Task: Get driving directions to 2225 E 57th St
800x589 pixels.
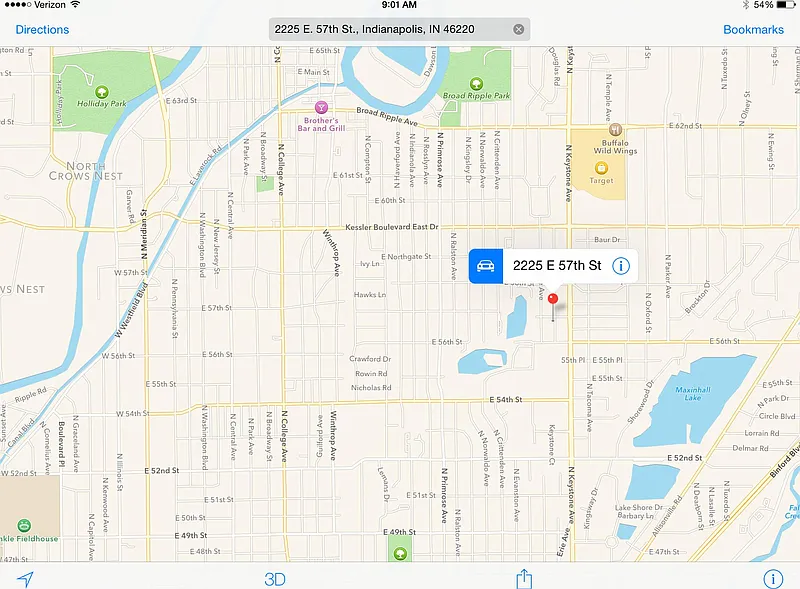Action: 486,266
